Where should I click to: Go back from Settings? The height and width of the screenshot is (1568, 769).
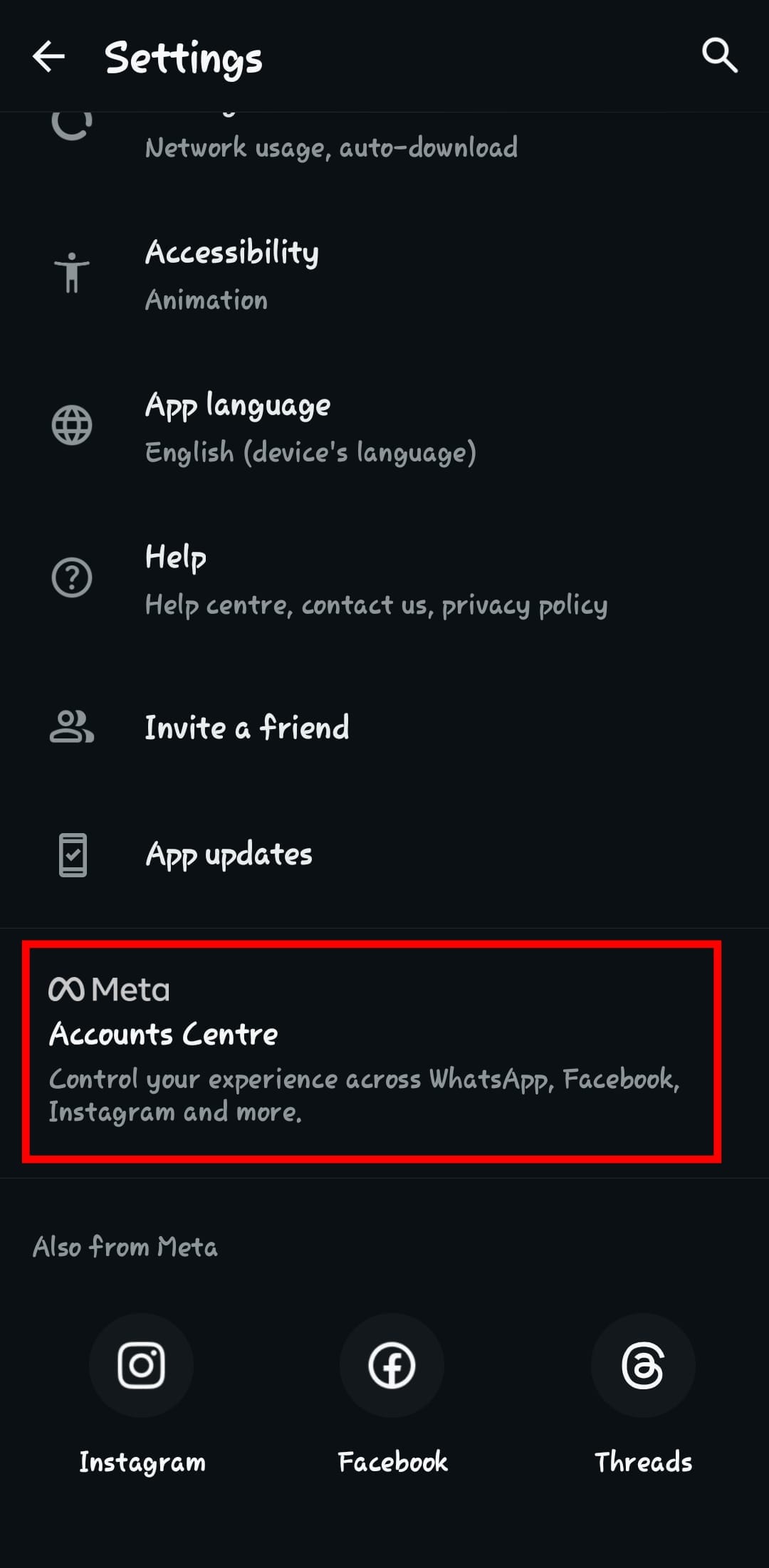[x=48, y=56]
